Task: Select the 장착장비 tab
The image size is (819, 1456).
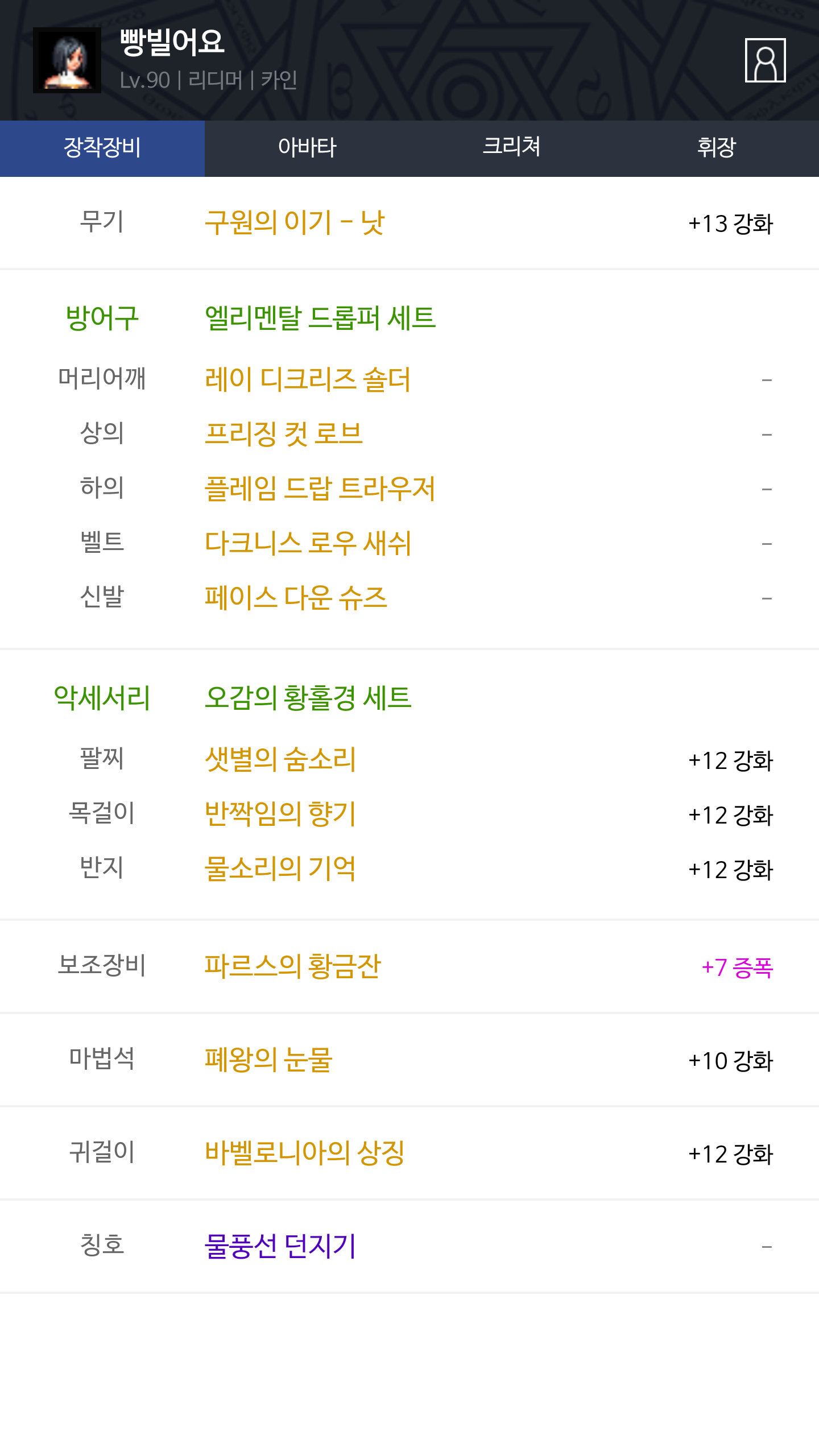Action: coord(102,148)
